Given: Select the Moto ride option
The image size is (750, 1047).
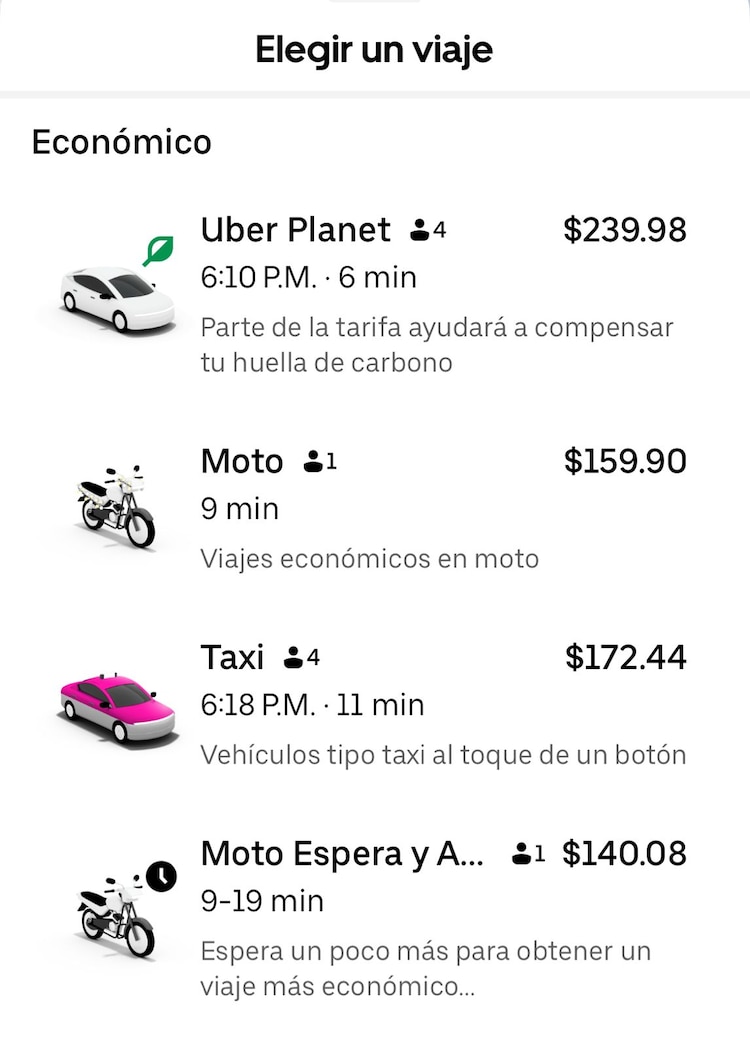Looking at the screenshot, I should (x=375, y=500).
